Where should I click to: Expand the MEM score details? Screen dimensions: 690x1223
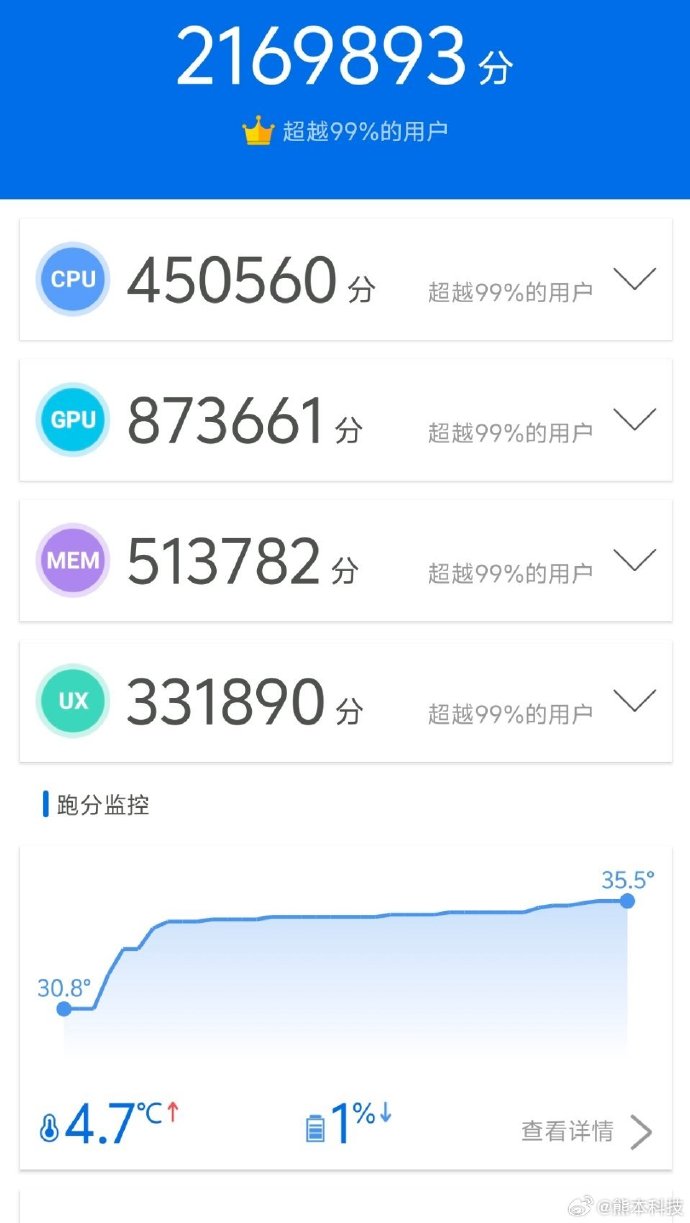(634, 561)
